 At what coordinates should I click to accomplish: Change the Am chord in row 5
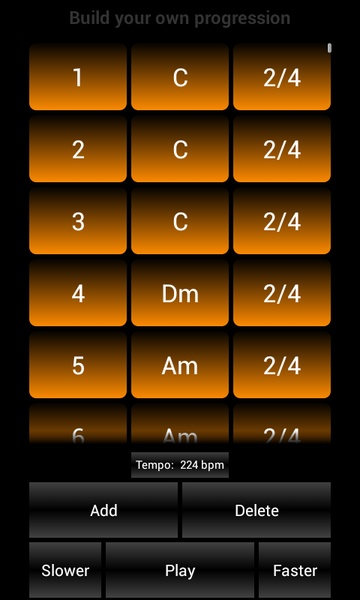180,365
